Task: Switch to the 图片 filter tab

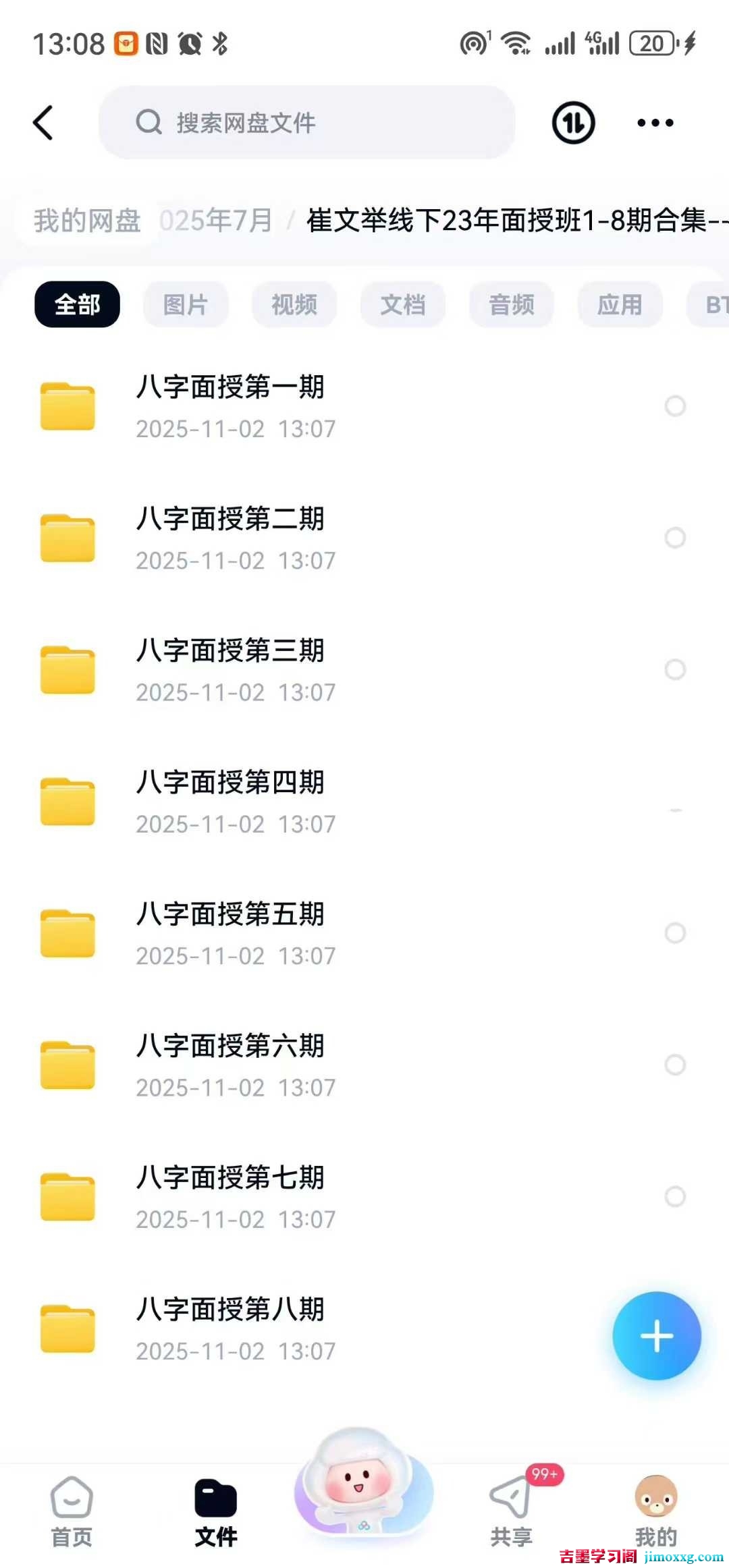Action: [186, 304]
